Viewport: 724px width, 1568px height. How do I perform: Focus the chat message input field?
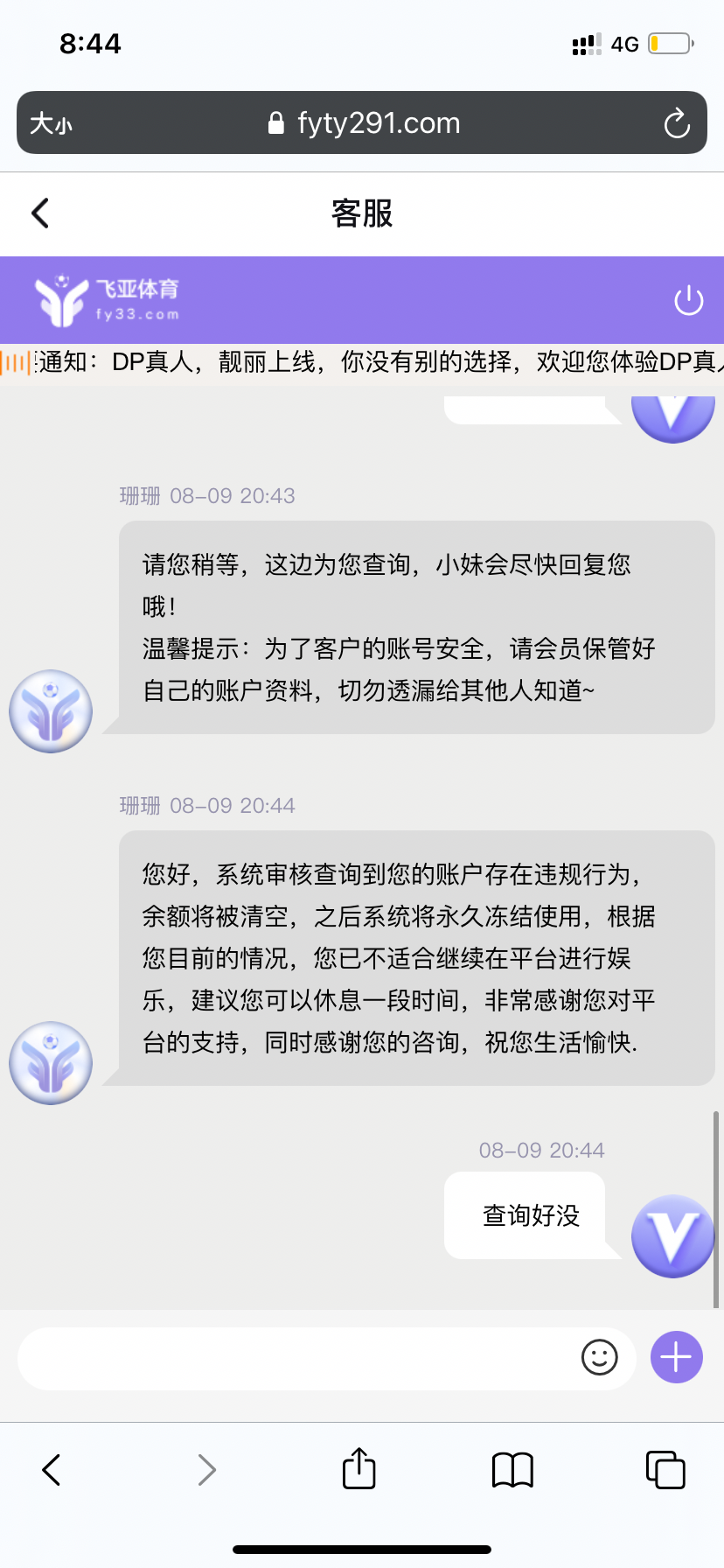pyautogui.click(x=297, y=1358)
